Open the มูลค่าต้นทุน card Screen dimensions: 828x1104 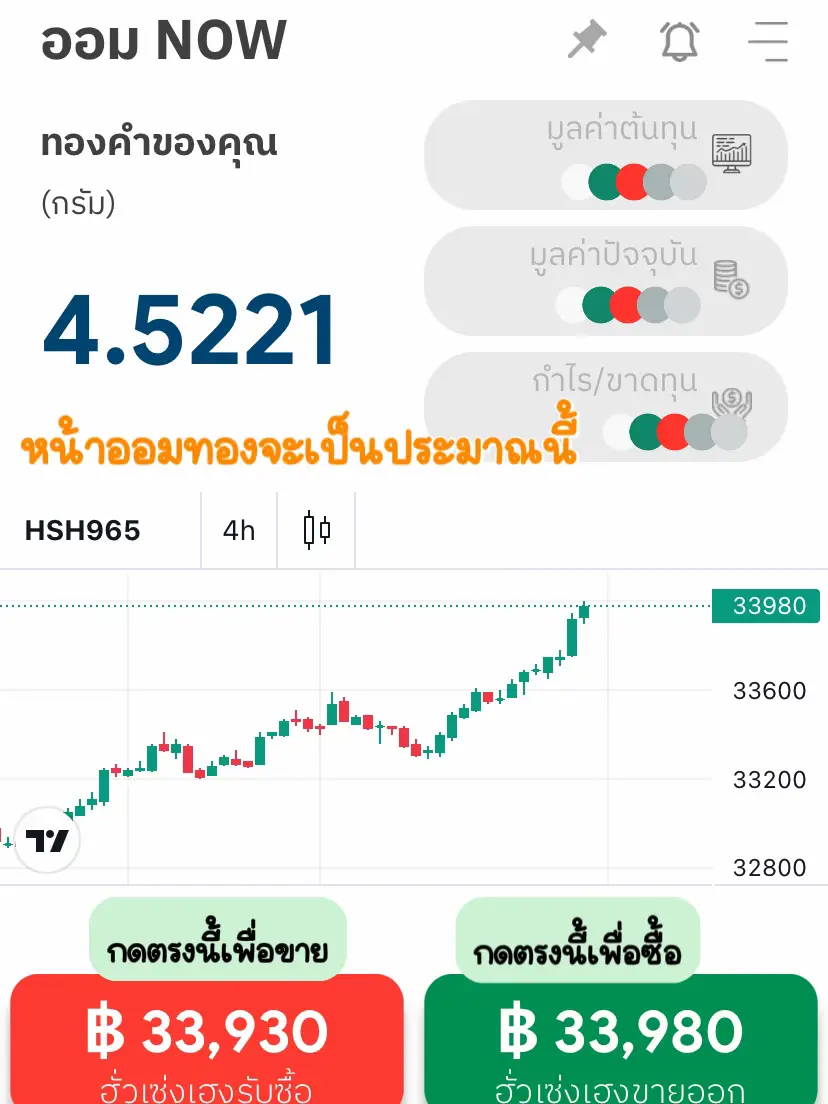coord(606,155)
